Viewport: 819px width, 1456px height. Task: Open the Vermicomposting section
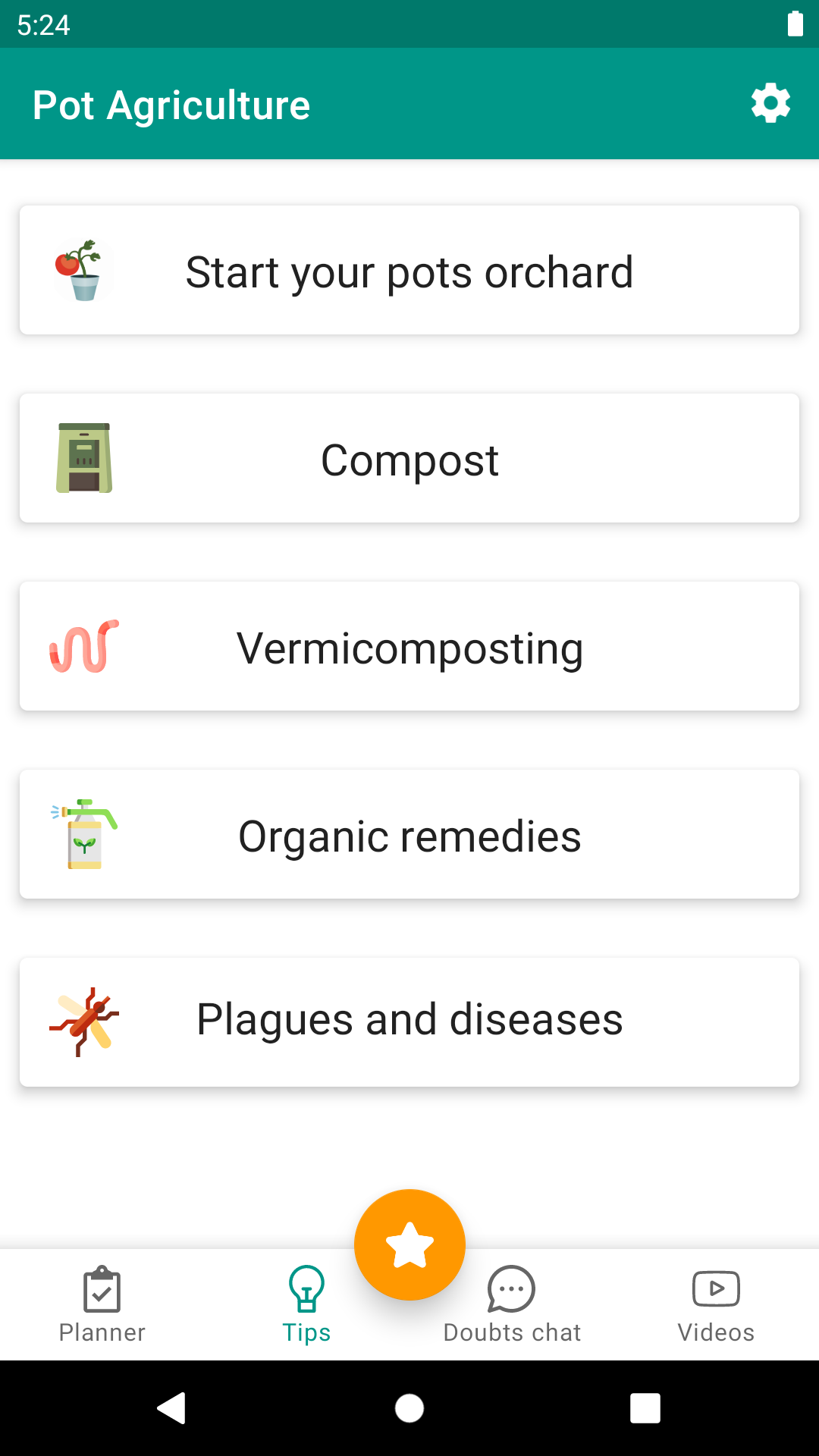point(409,646)
